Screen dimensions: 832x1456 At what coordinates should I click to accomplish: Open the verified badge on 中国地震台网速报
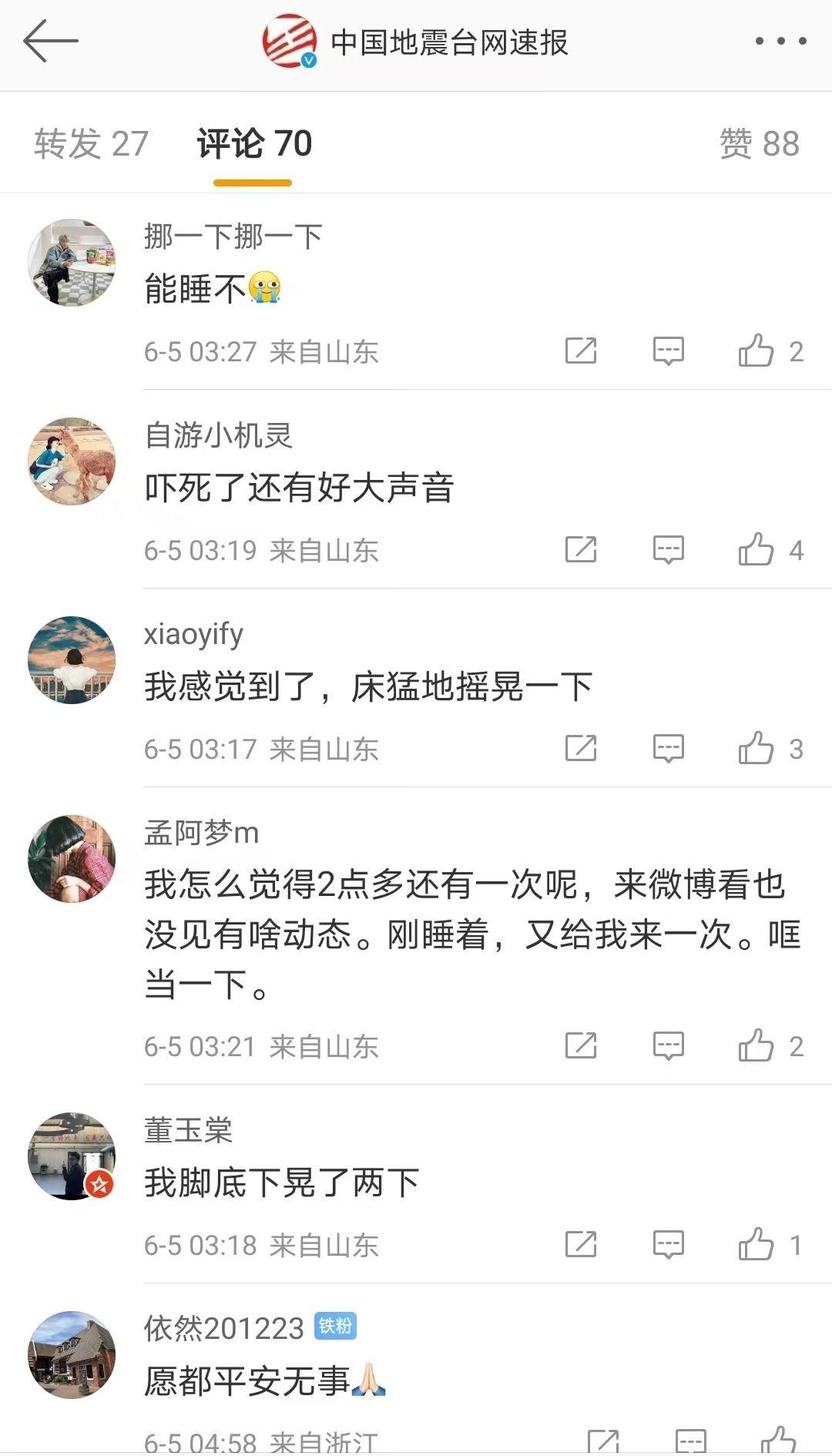click(x=308, y=59)
